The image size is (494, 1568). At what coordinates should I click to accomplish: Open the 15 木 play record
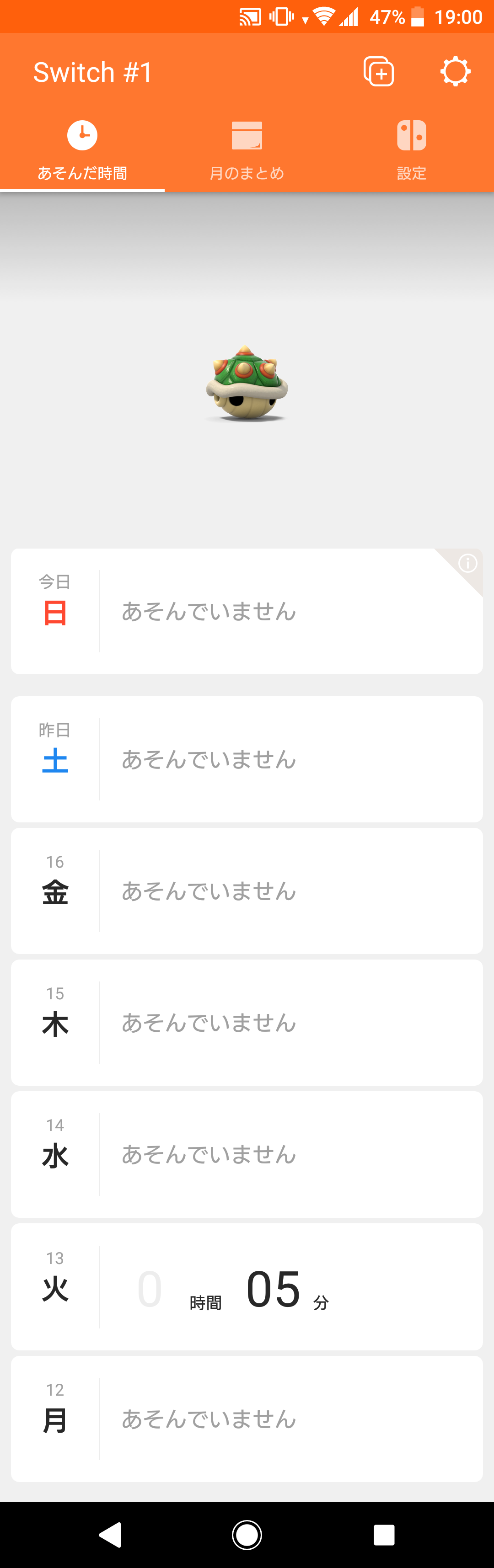point(247,1023)
